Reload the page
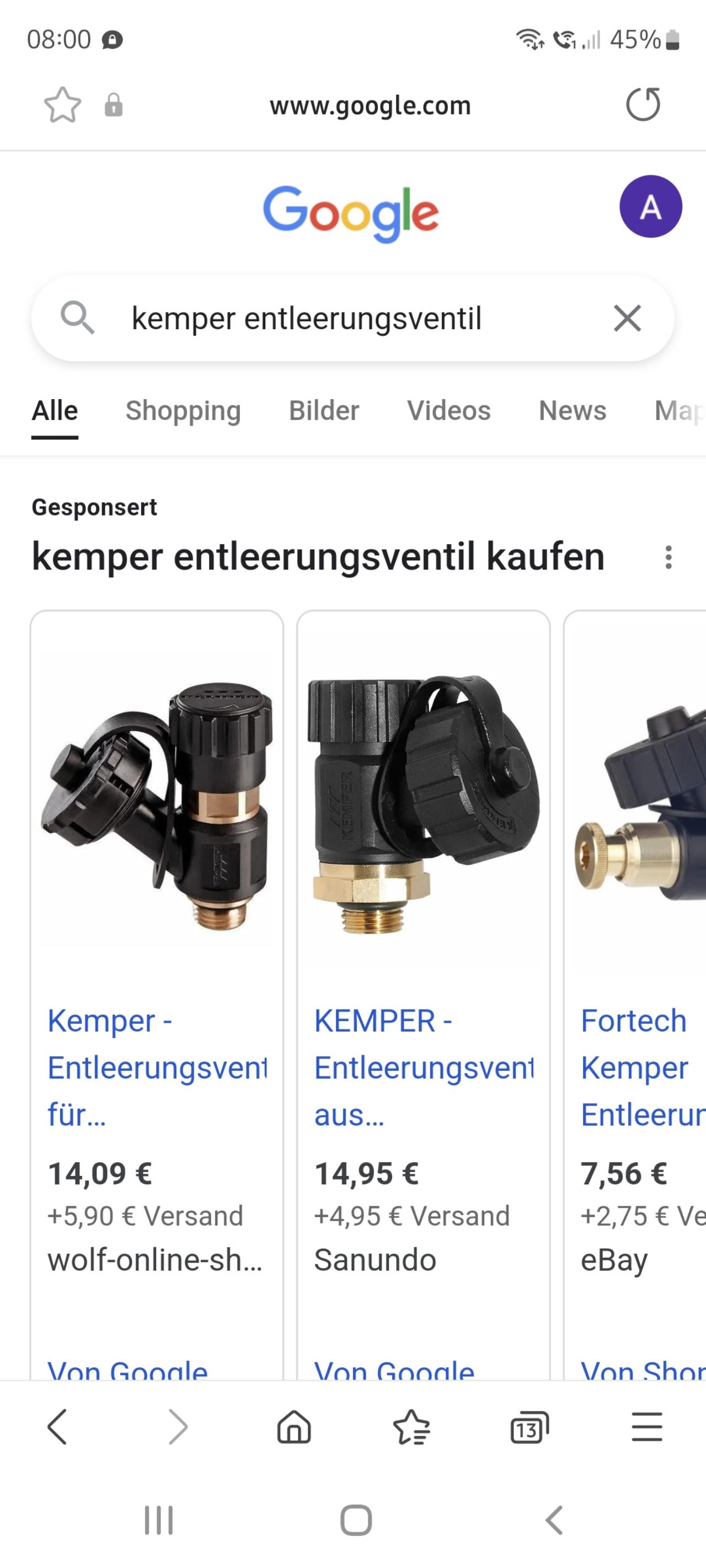The height and width of the screenshot is (1568, 706). point(643,105)
